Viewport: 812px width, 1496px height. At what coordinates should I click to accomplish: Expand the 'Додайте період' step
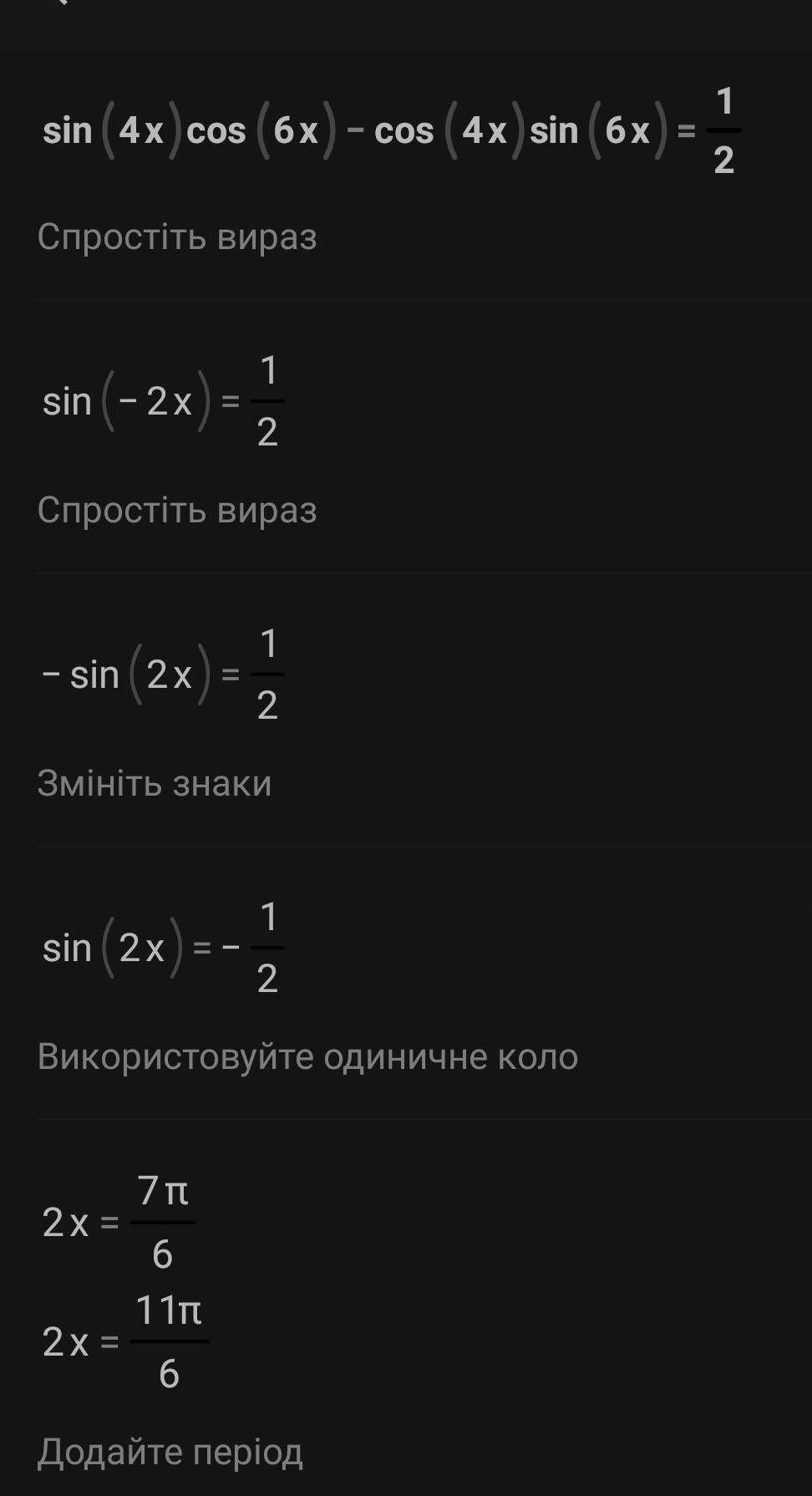click(x=170, y=1453)
